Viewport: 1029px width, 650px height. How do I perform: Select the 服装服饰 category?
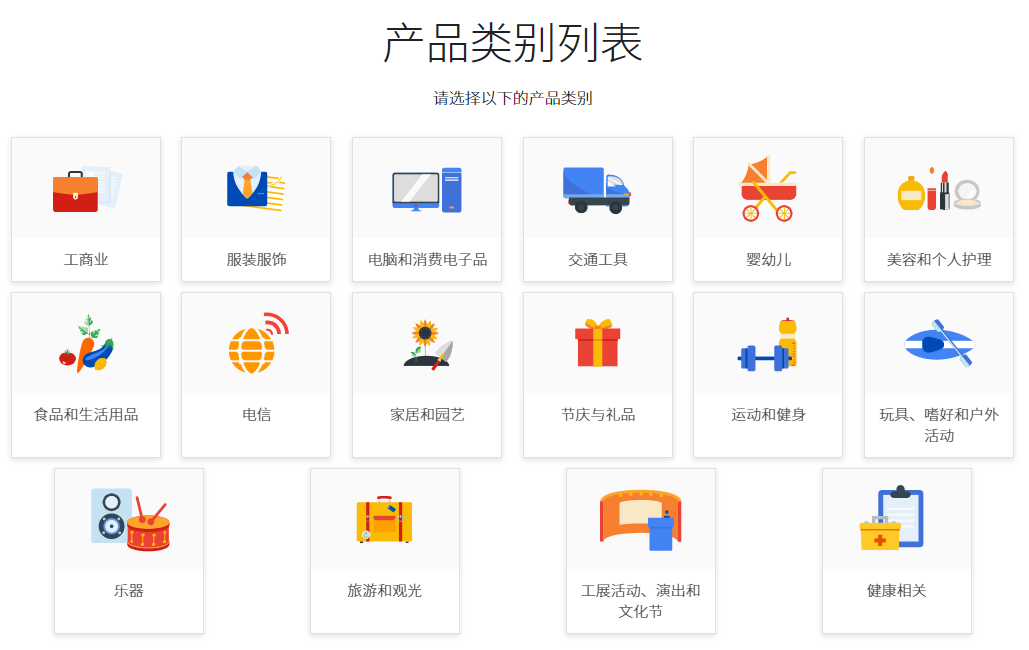(256, 209)
